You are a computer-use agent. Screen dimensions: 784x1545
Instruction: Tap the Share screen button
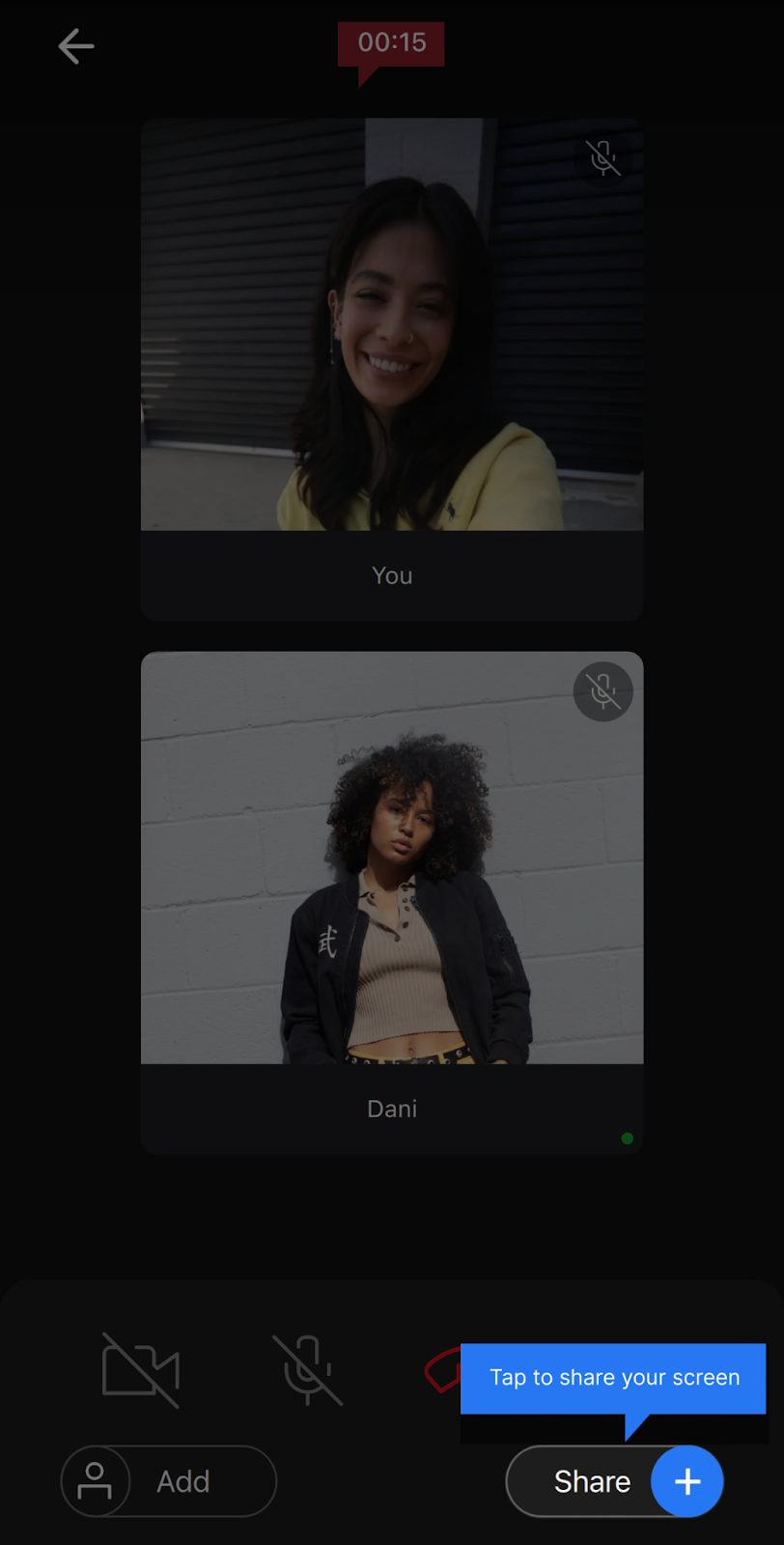click(x=614, y=1480)
